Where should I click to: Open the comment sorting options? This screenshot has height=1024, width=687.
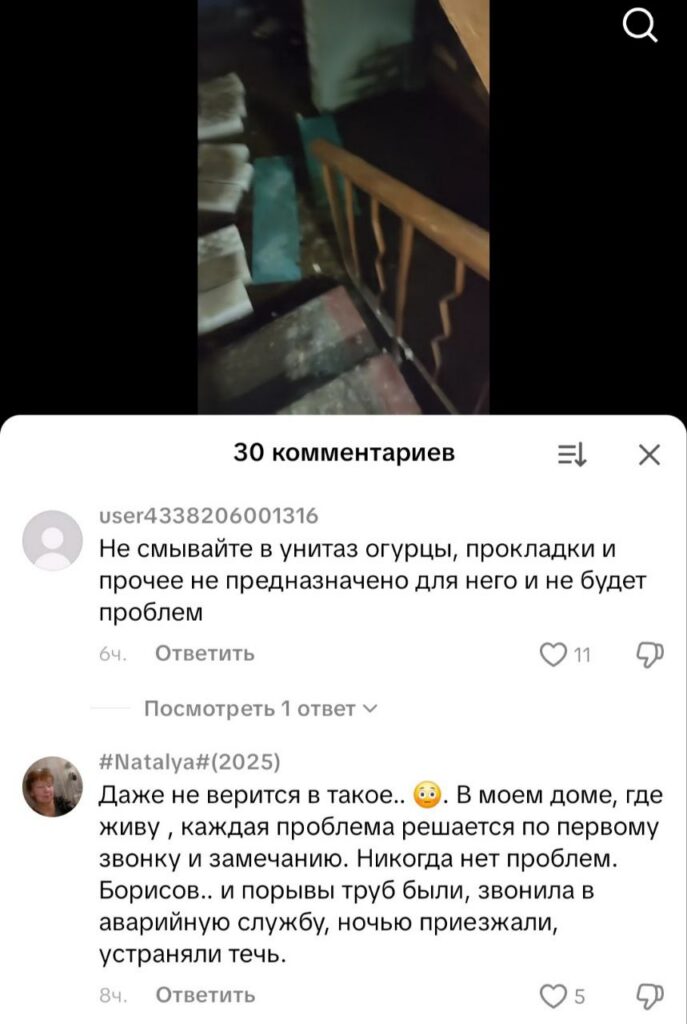(572, 455)
